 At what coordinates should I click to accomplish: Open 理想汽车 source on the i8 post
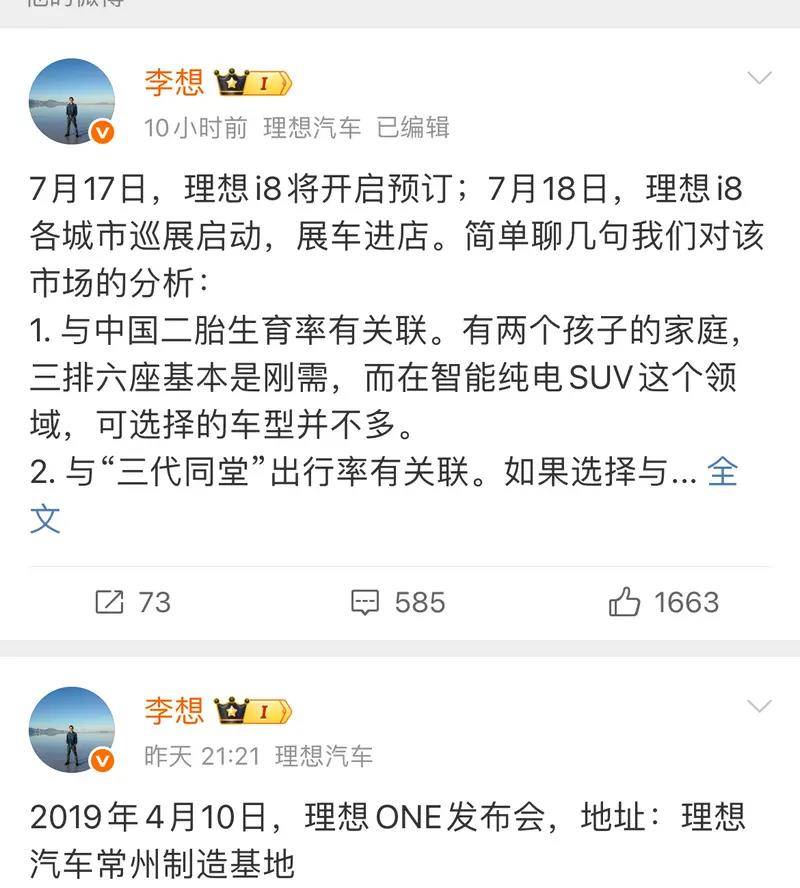tap(312, 128)
